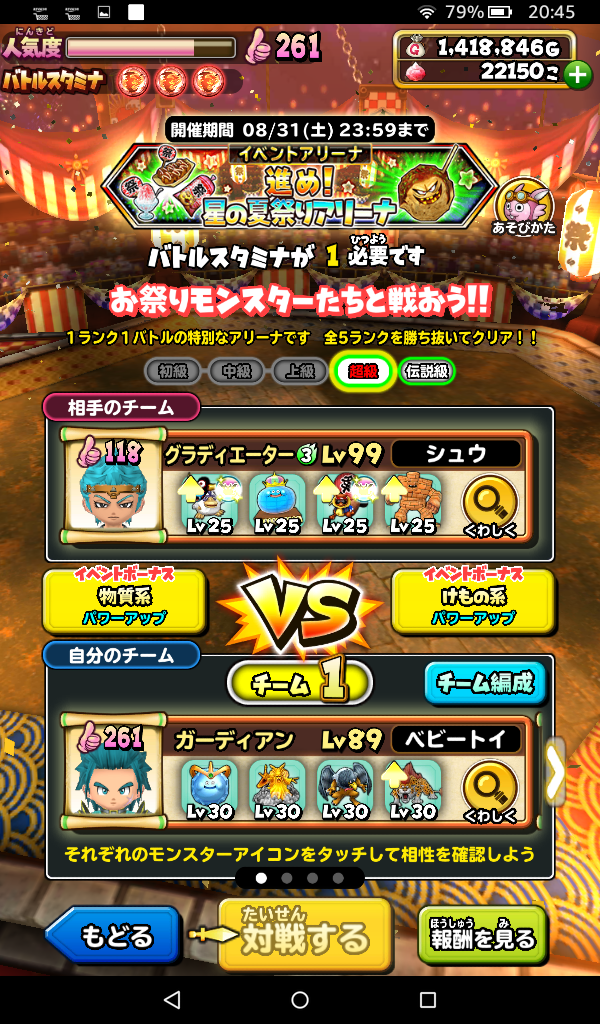The image size is (600, 1024).
Task: Select the 中級 difficulty rank
Action: coord(236,372)
